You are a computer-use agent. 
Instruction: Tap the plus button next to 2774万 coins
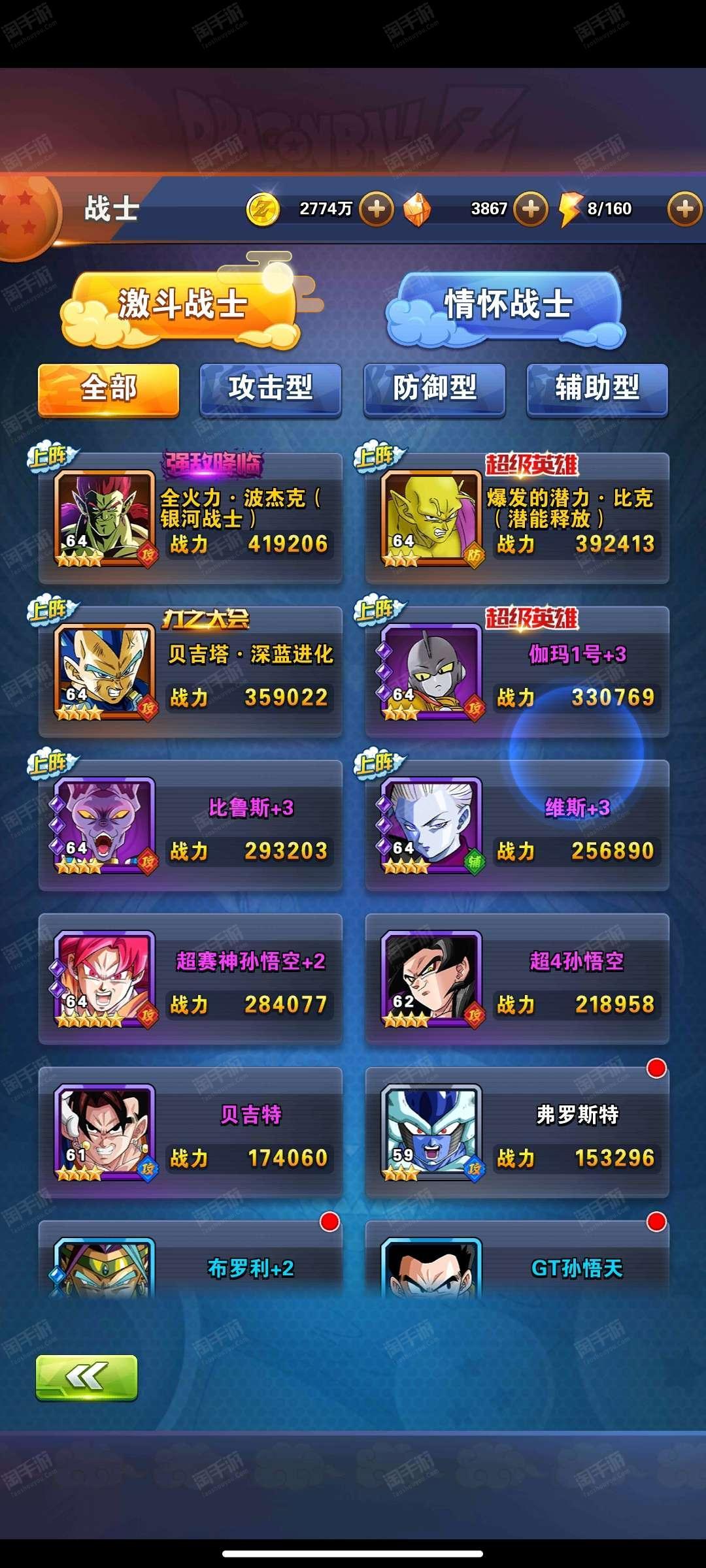(377, 209)
